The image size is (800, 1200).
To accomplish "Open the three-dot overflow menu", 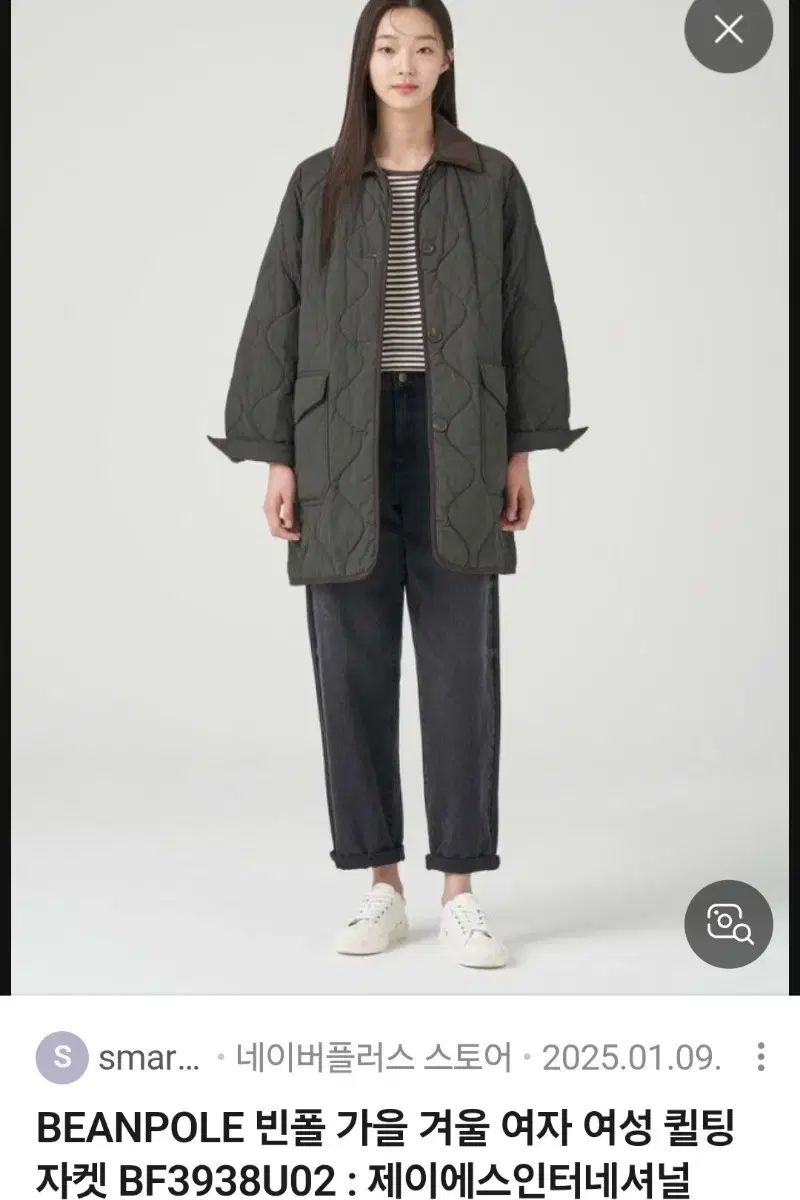I will pos(762,1056).
